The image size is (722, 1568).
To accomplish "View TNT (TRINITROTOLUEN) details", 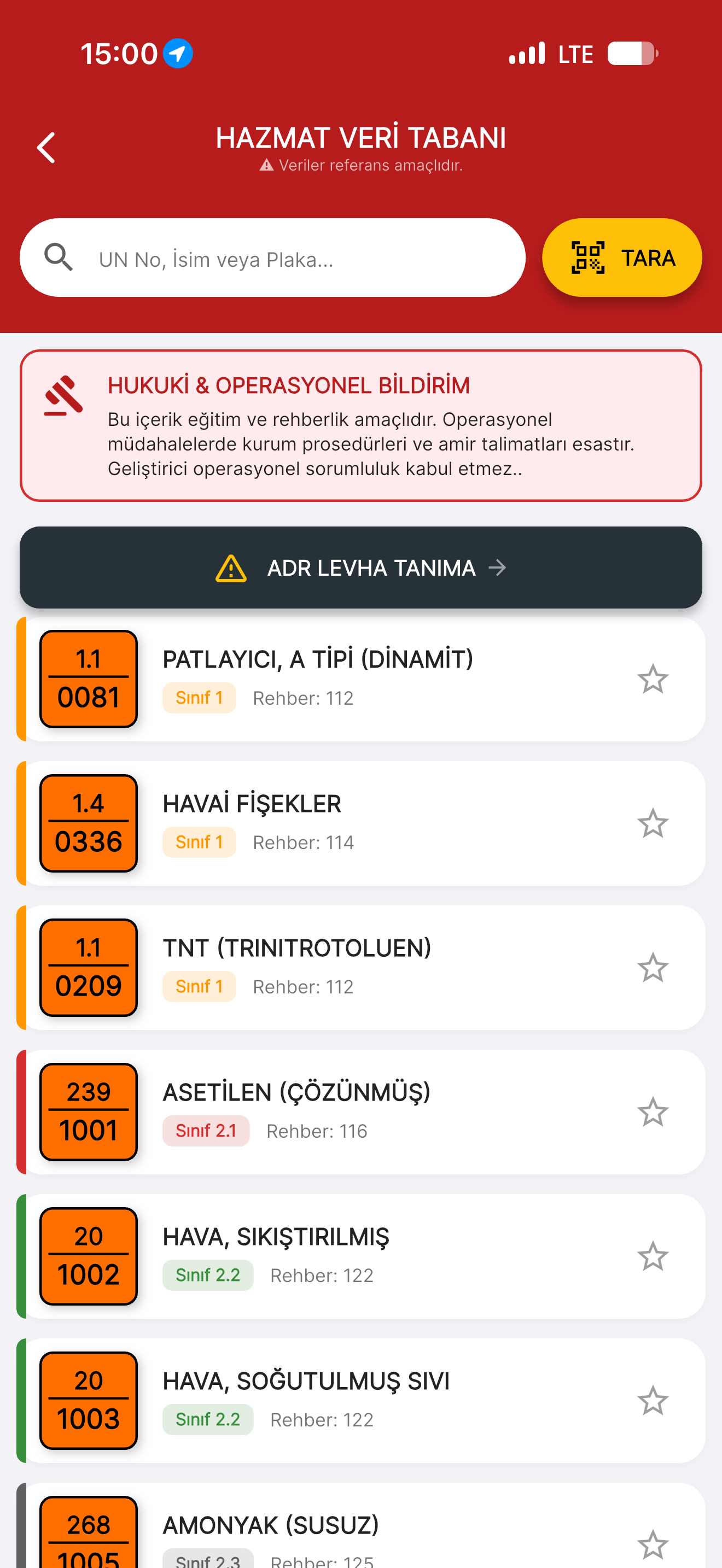I will coord(361,967).
